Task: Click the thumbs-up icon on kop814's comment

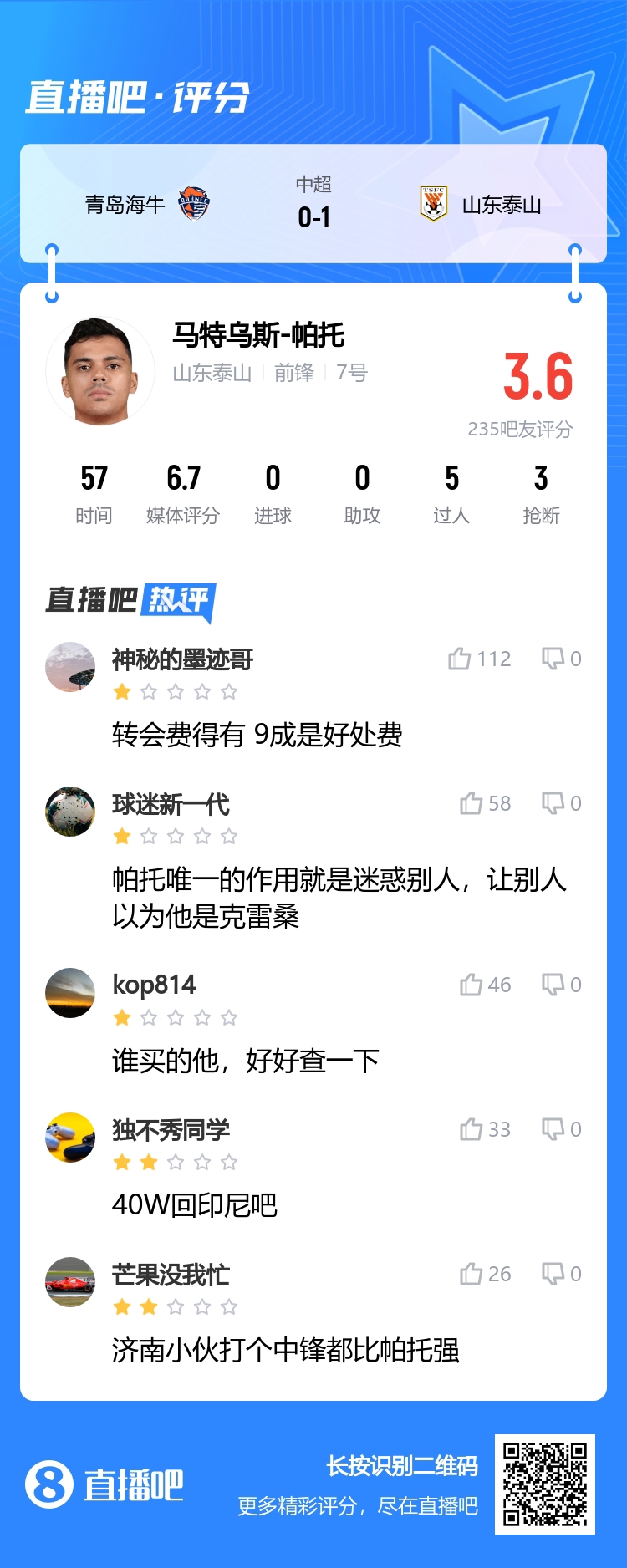Action: point(472,985)
